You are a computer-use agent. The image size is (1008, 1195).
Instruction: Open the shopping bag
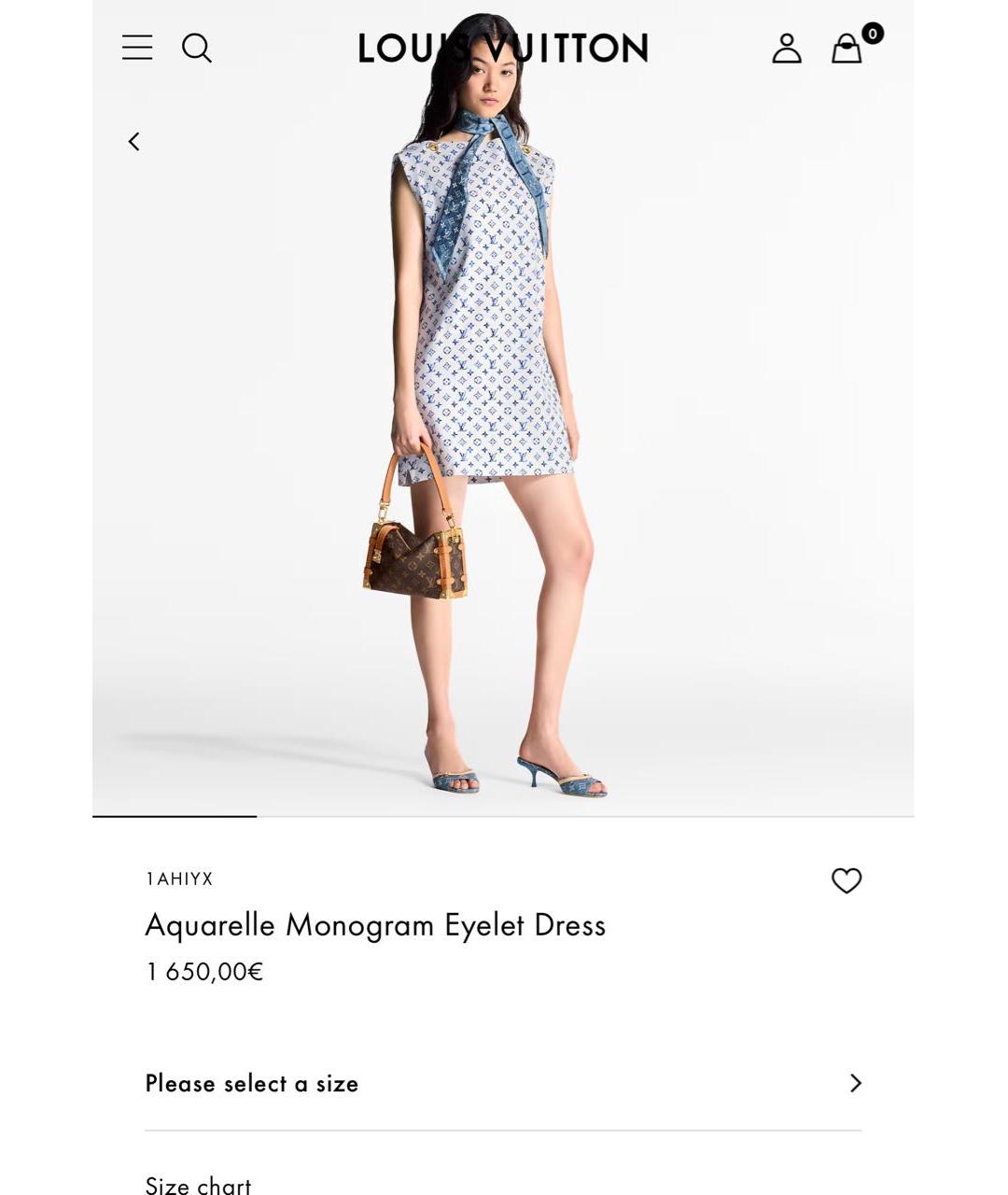tap(847, 49)
